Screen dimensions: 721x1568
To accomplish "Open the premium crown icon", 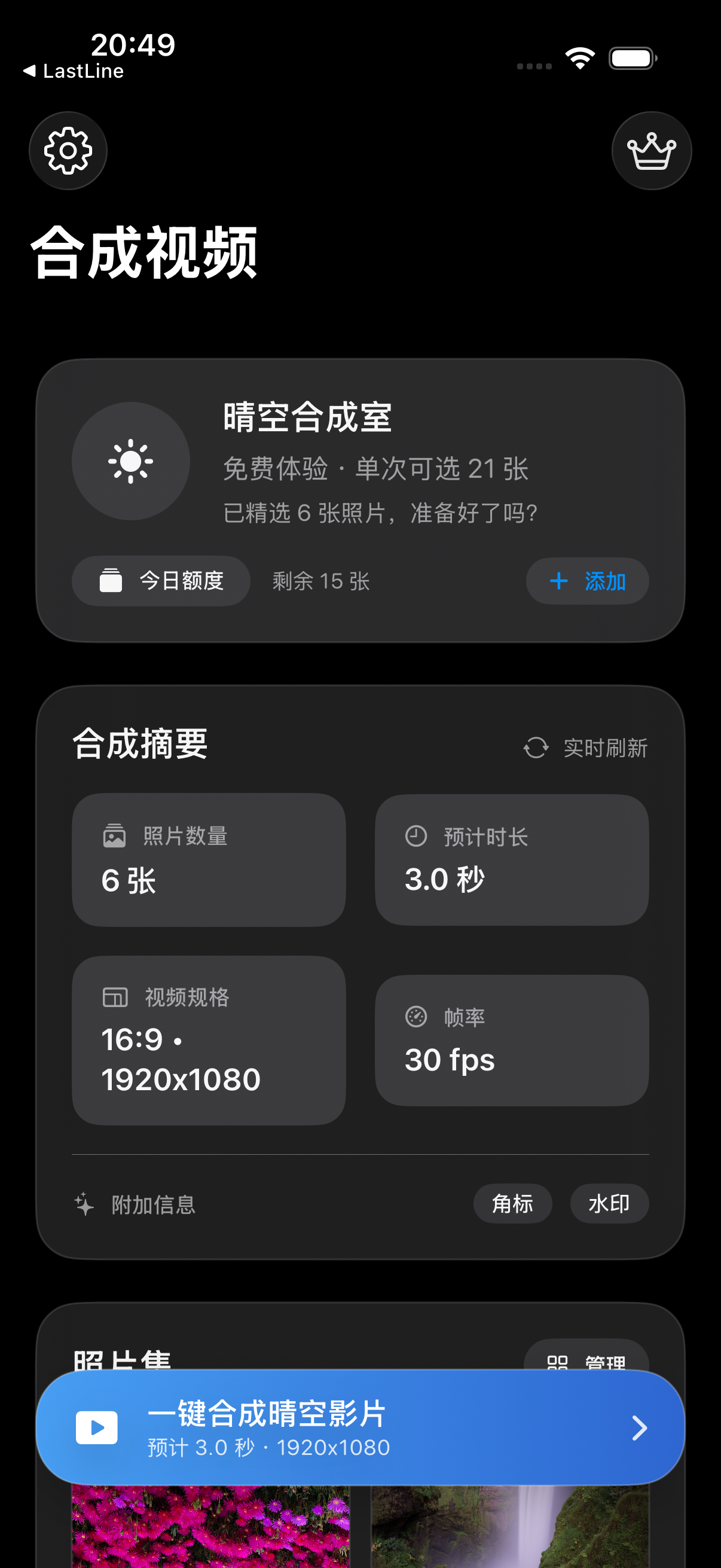I will click(x=651, y=150).
